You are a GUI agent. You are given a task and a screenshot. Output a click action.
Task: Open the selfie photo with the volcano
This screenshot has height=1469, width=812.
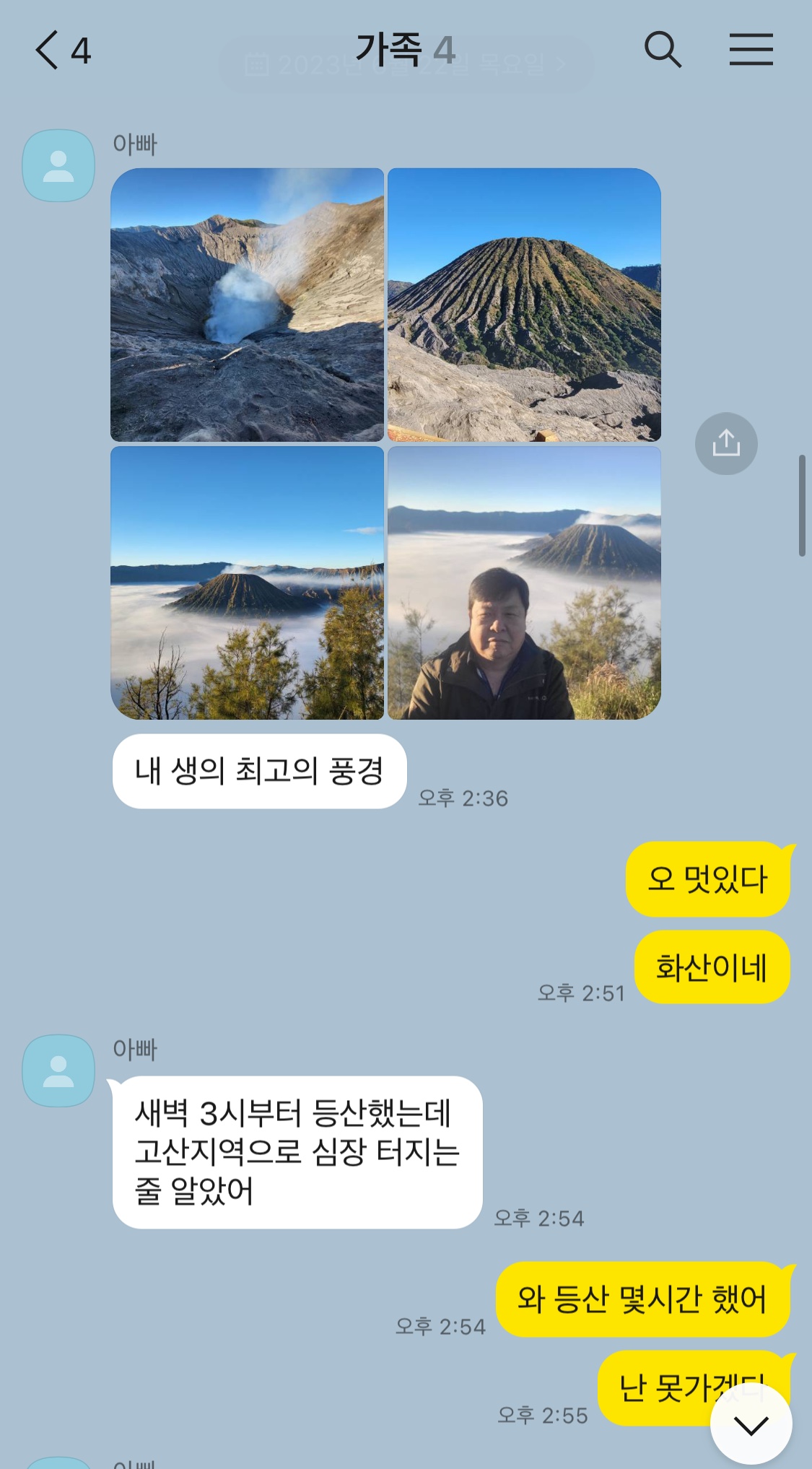524,583
